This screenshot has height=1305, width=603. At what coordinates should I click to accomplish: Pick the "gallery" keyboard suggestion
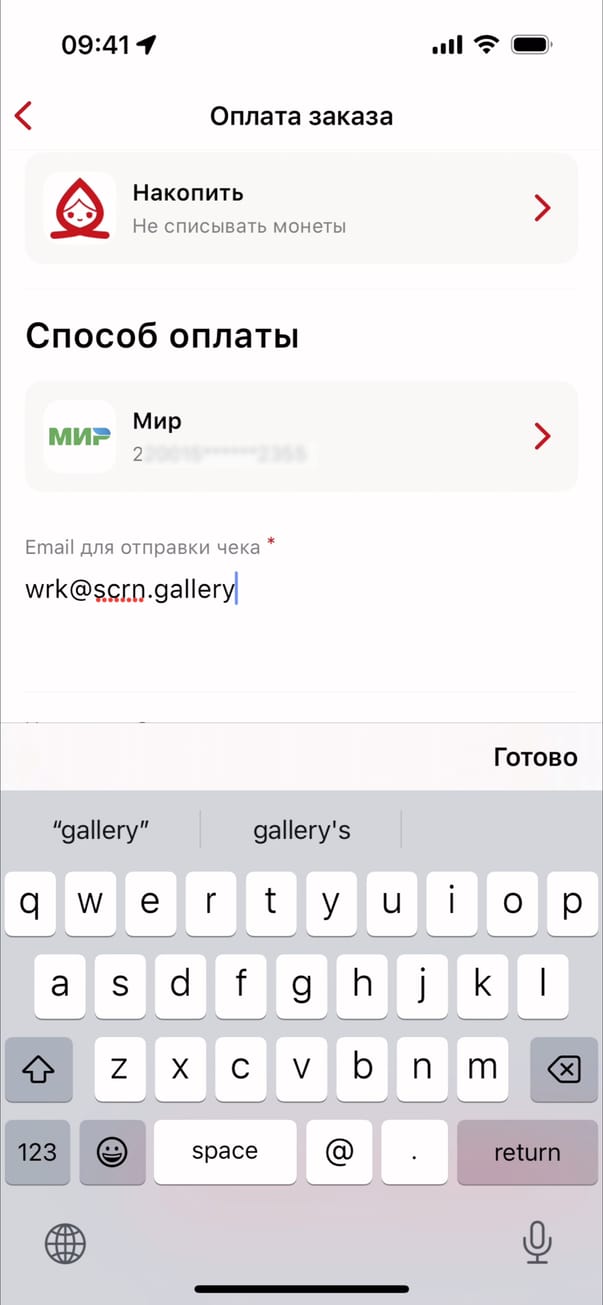coord(100,830)
